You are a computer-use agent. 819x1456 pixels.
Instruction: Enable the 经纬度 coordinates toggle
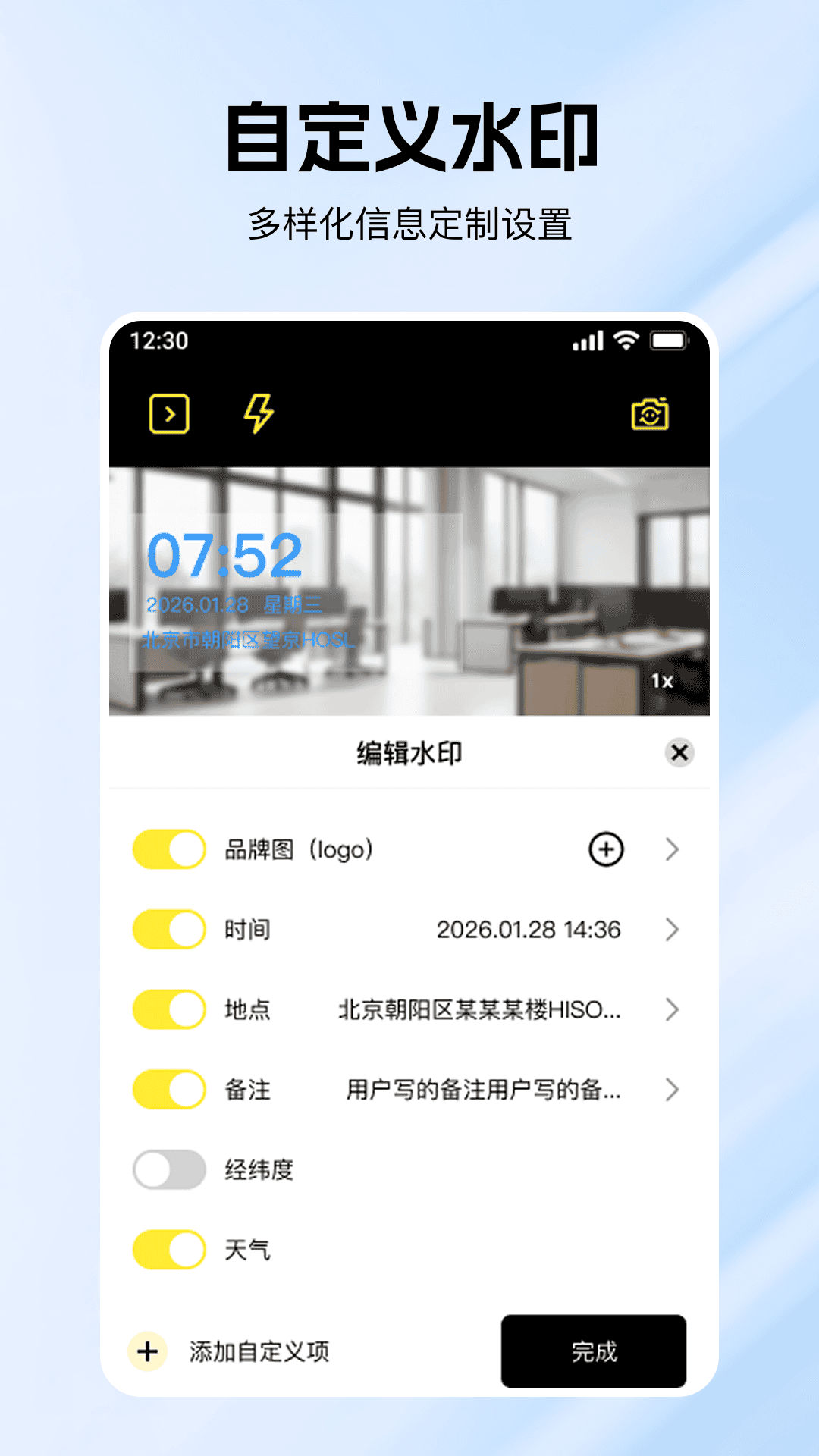[168, 1170]
